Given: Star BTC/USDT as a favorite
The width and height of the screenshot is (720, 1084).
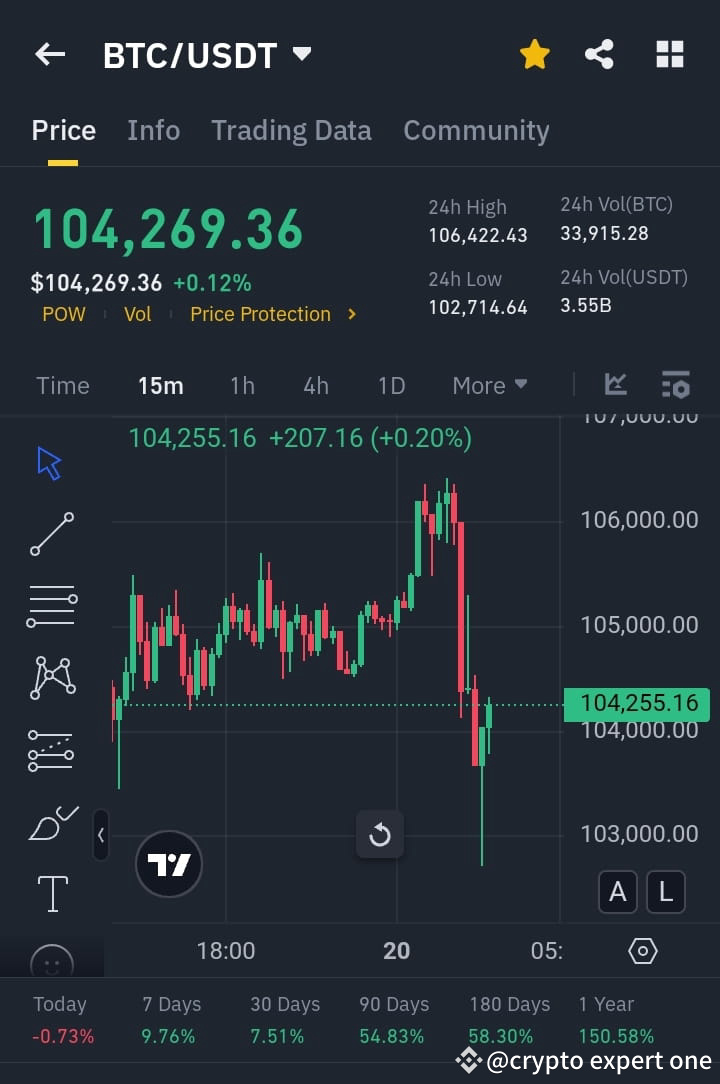Looking at the screenshot, I should tap(534, 54).
